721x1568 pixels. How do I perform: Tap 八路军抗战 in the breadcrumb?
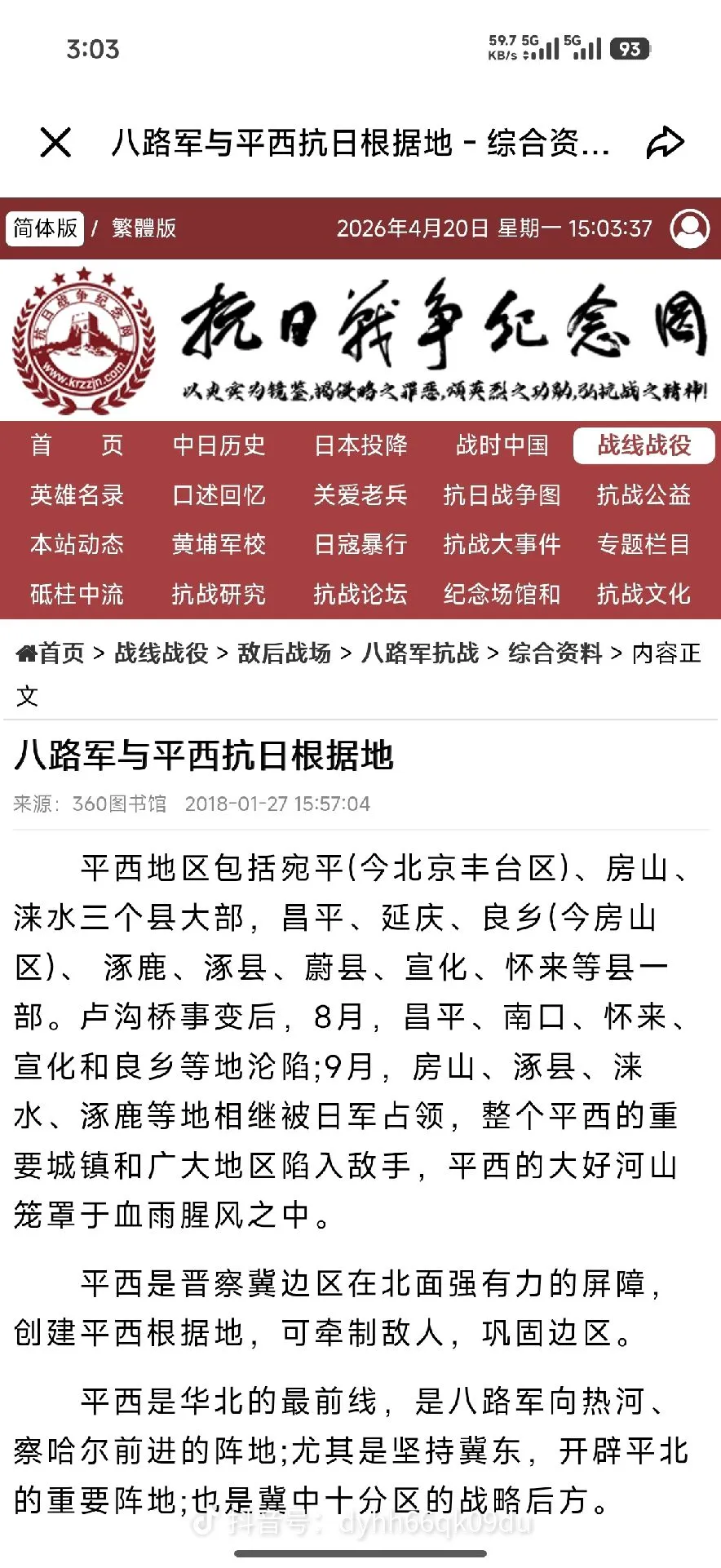pos(420,653)
